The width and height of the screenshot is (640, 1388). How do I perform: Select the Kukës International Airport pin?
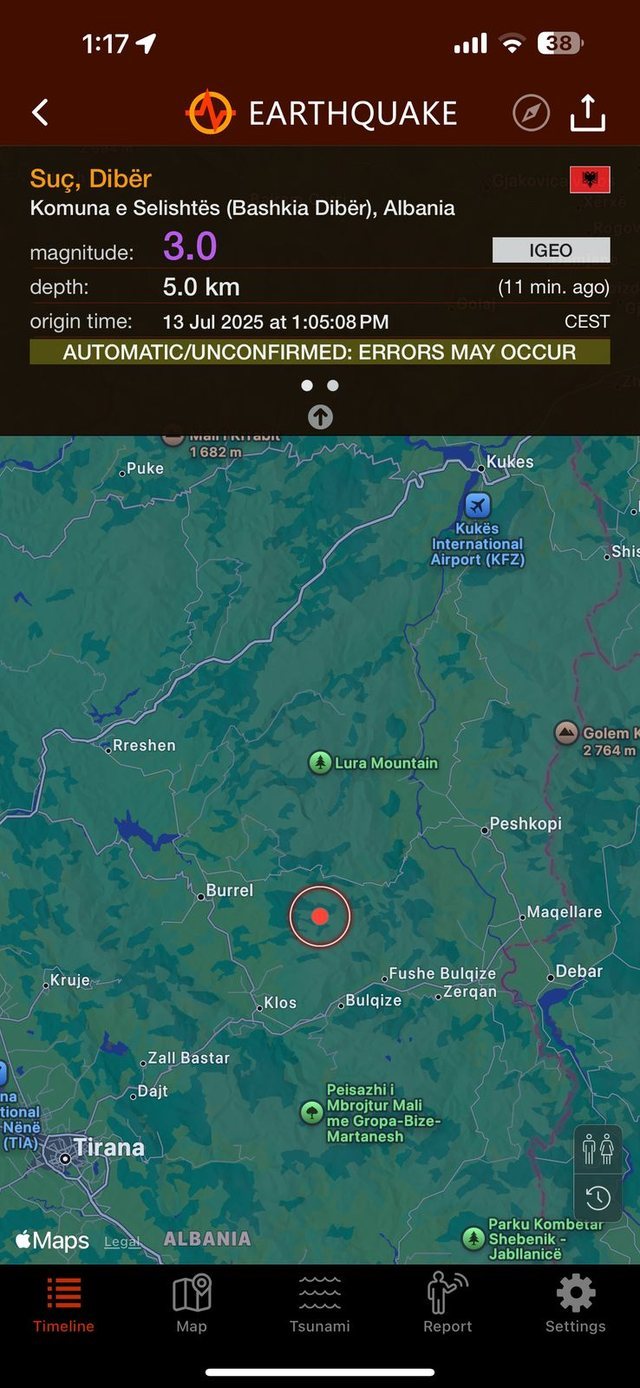pos(478,505)
